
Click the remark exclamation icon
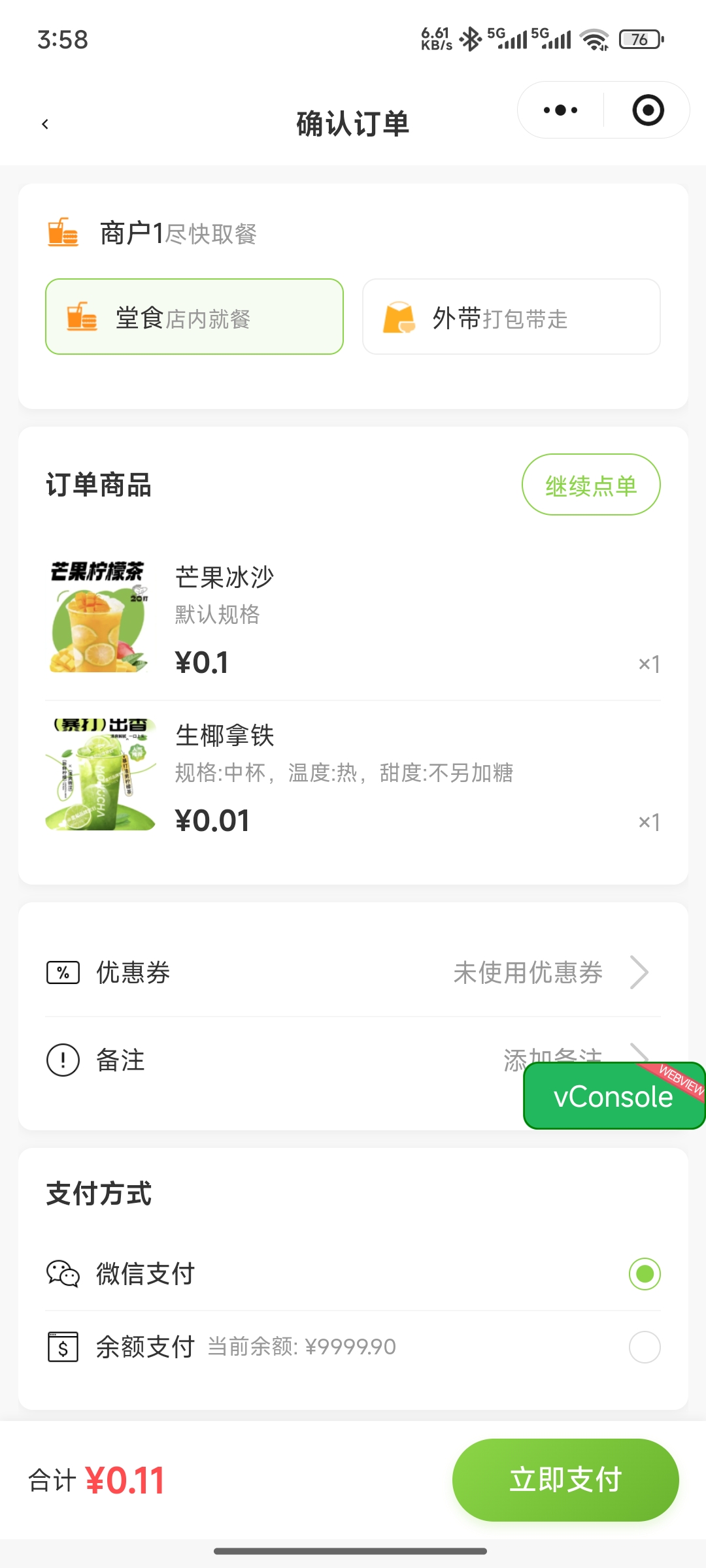[x=62, y=1060]
